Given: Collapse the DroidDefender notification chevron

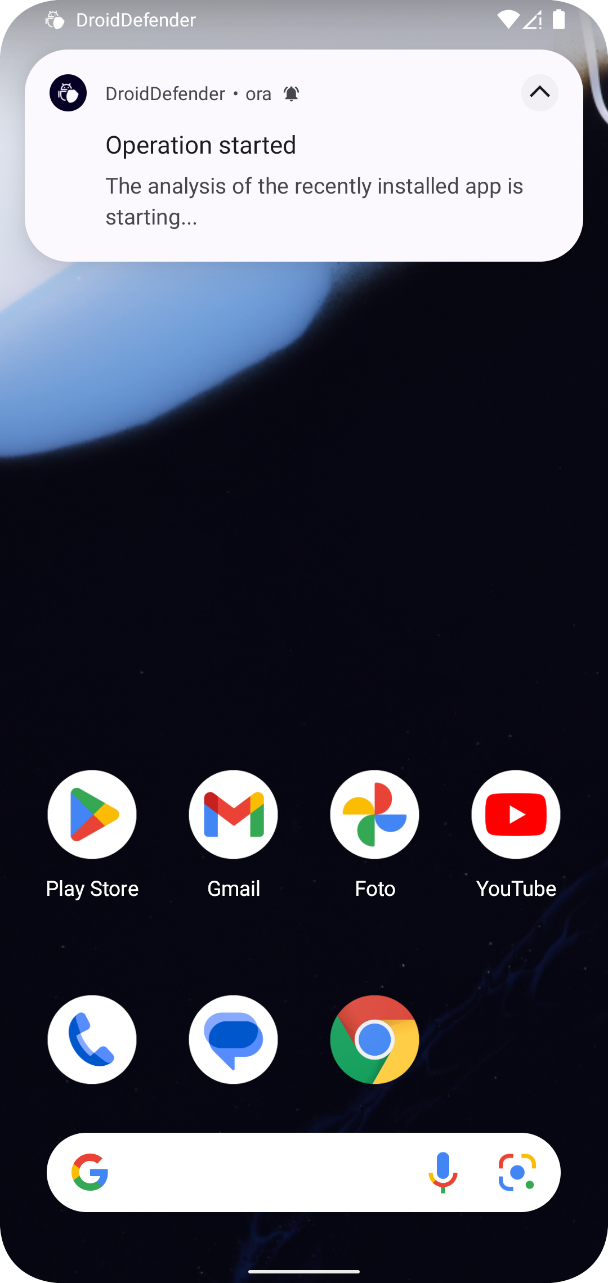Looking at the screenshot, I should point(539,93).
